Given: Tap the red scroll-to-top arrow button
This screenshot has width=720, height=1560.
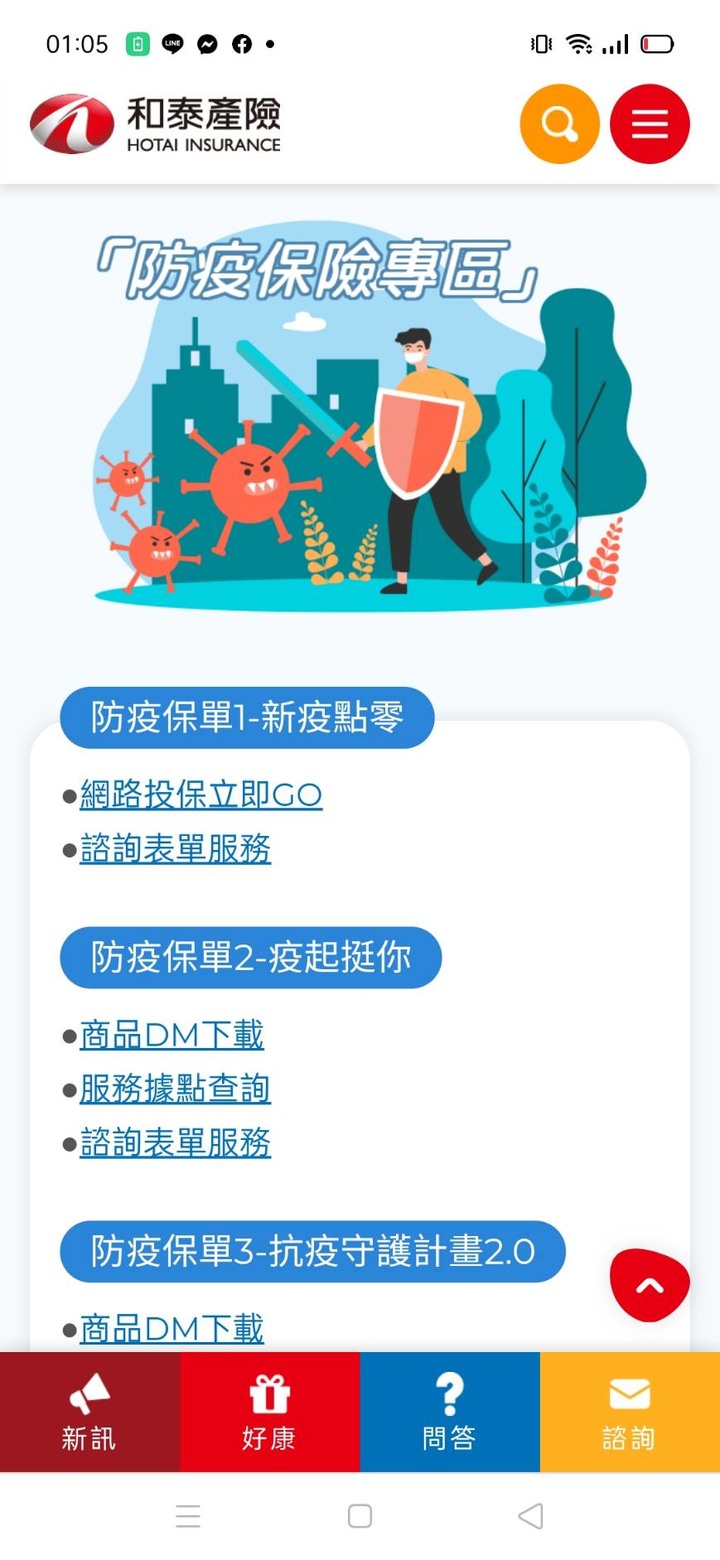Looking at the screenshot, I should (650, 1285).
